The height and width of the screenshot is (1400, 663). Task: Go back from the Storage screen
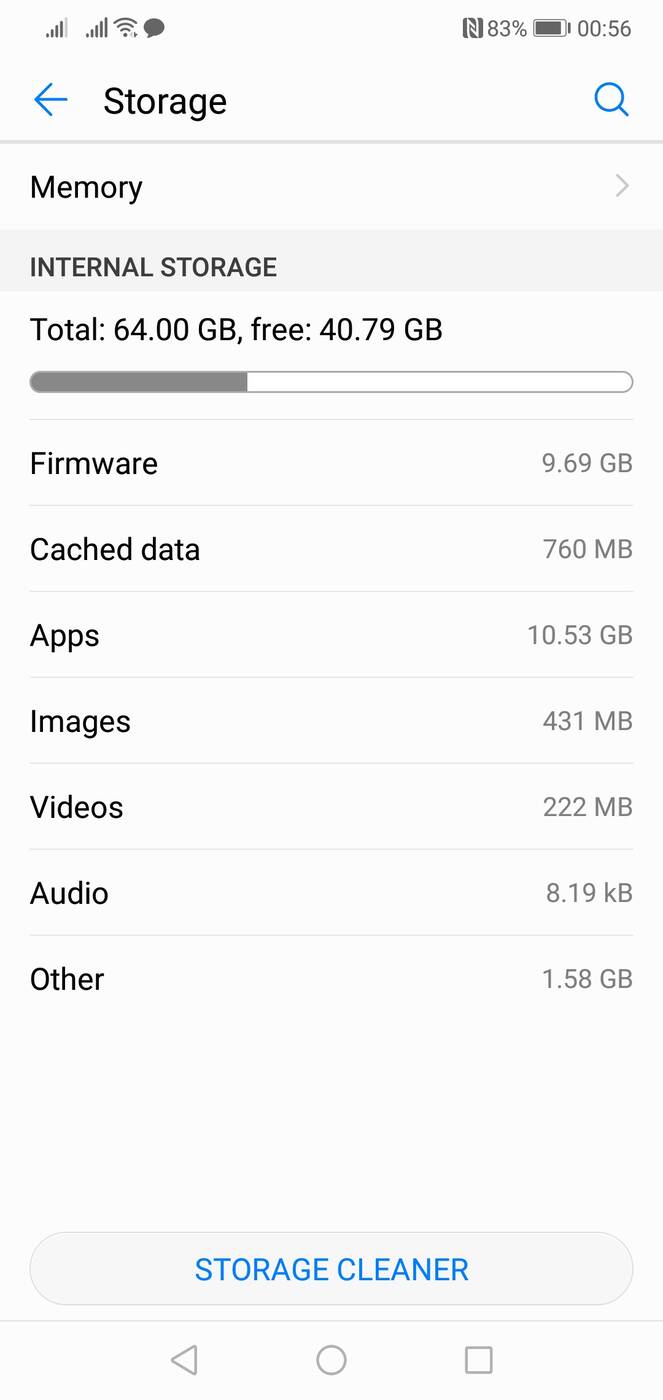coord(50,100)
